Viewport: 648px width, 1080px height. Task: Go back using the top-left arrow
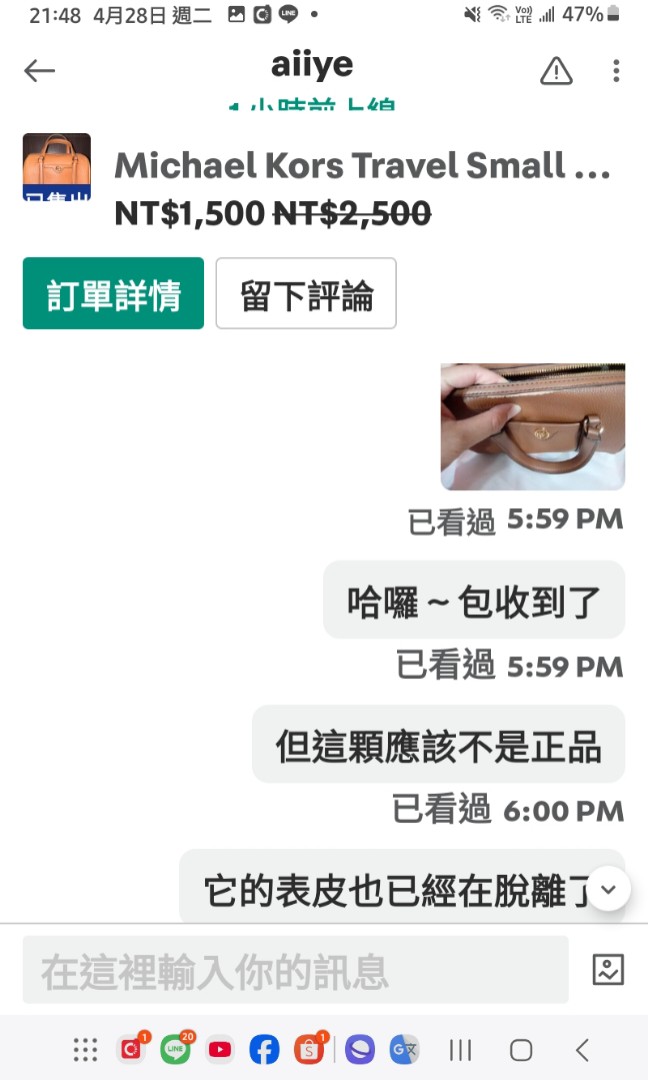(x=39, y=70)
